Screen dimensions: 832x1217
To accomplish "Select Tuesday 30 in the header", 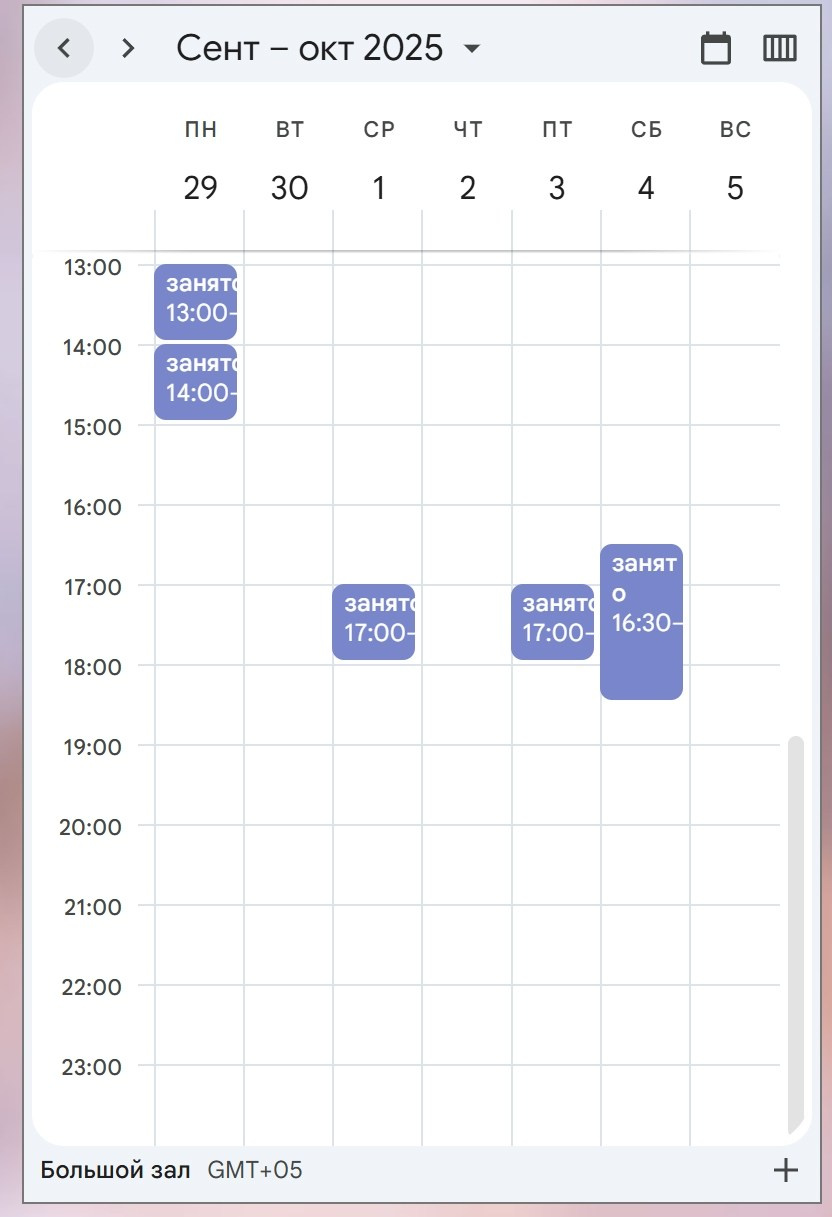I will (289, 187).
